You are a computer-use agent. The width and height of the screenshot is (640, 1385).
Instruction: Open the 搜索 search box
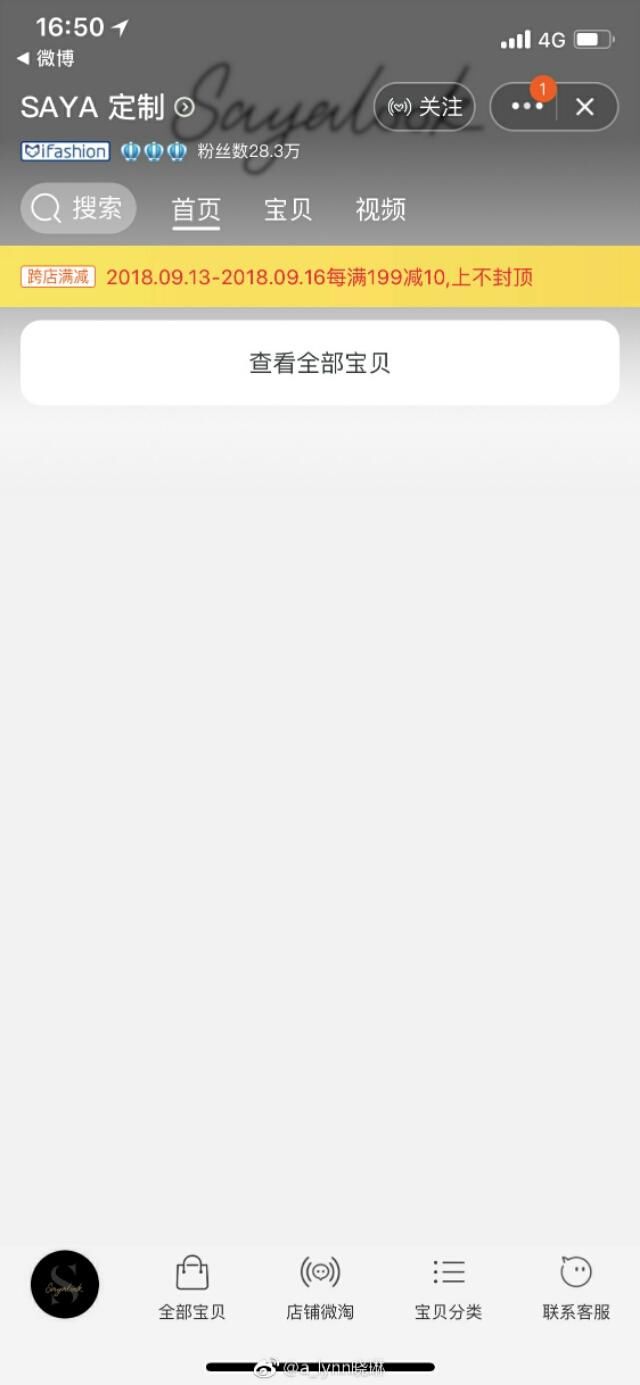pyautogui.click(x=78, y=208)
